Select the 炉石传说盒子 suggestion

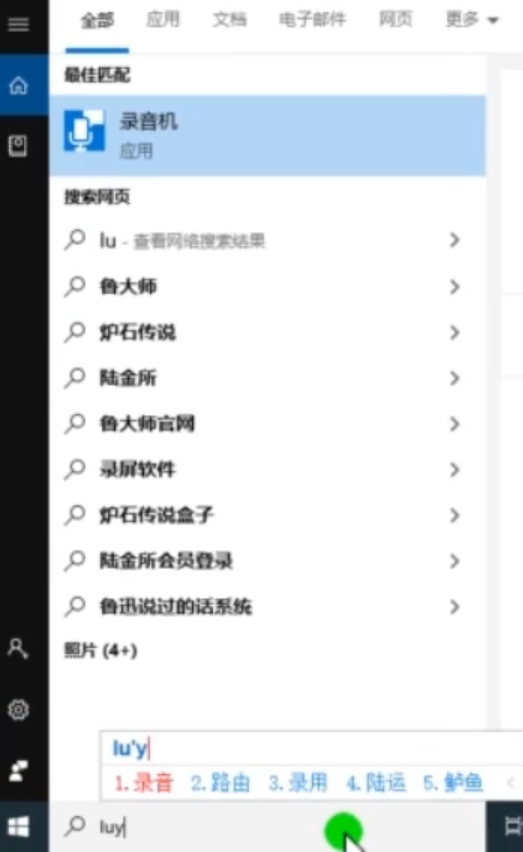point(267,515)
